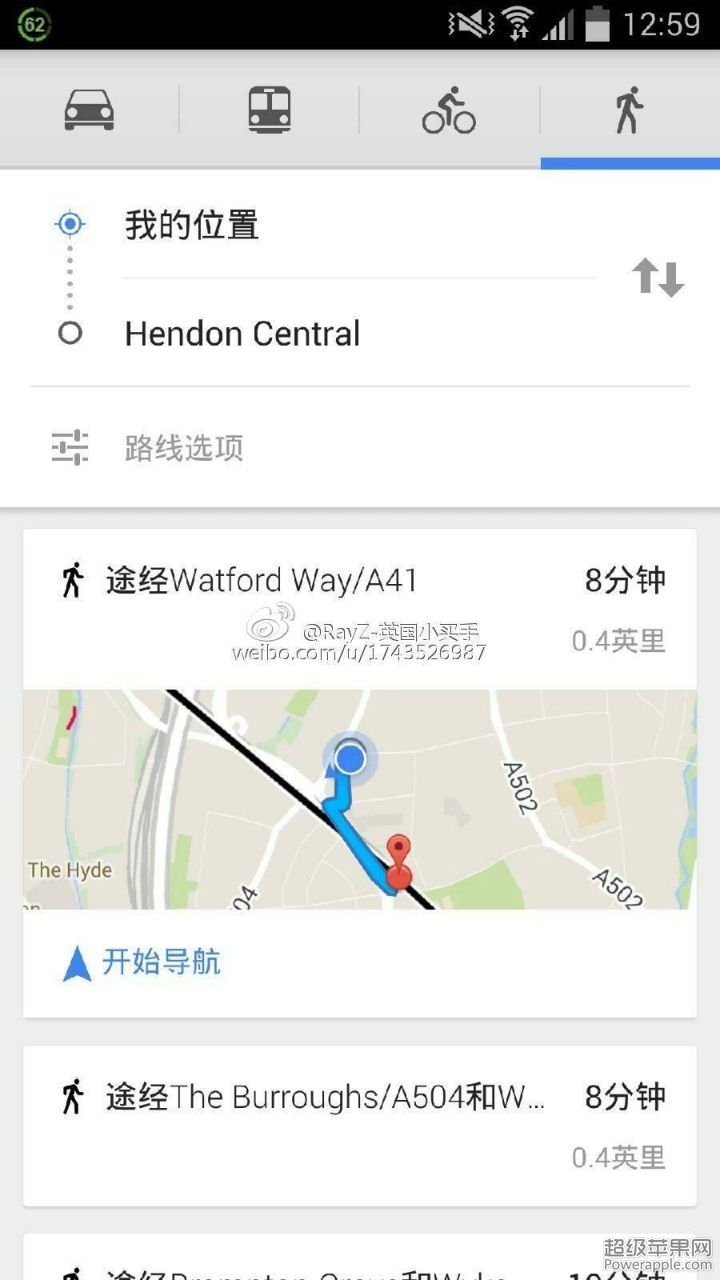Viewport: 720px width, 1280px height.
Task: Open the route via Watford Way/A41
Action: (x=360, y=608)
